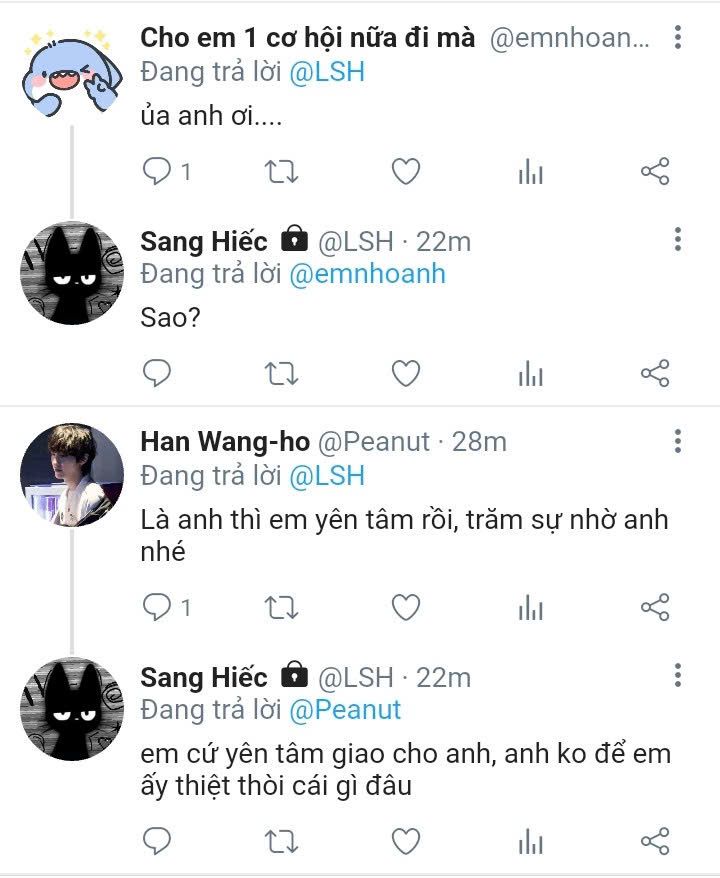The width and height of the screenshot is (720, 878).
Task: Like Sang Hiếc's "Sao?" reply
Action: coord(405,374)
